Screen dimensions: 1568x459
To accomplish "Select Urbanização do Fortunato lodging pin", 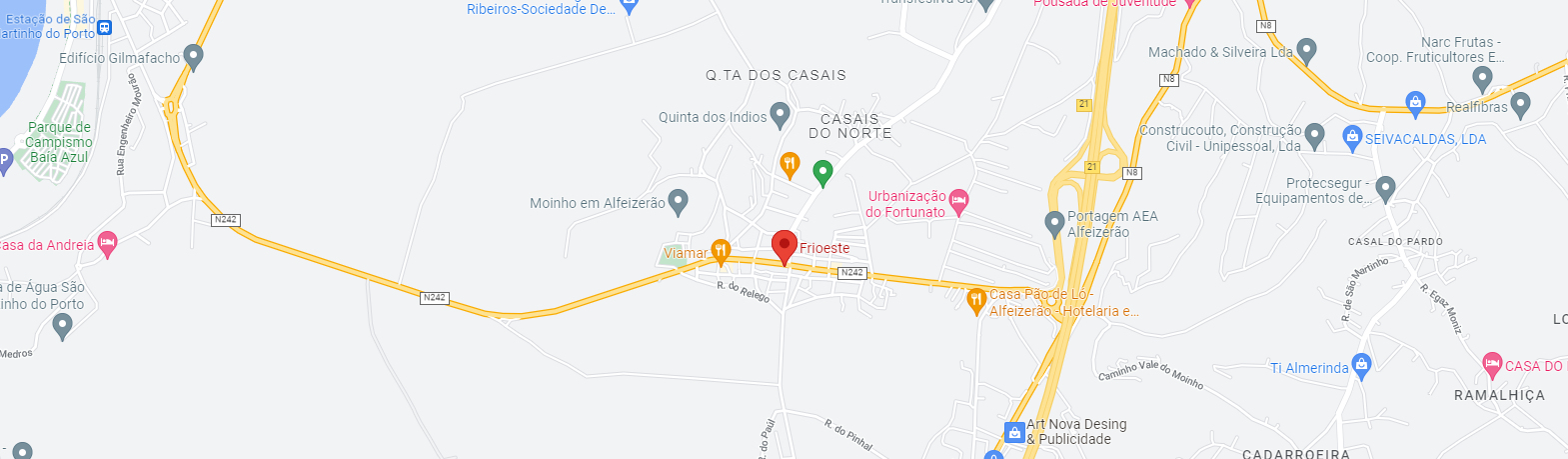I will [958, 202].
